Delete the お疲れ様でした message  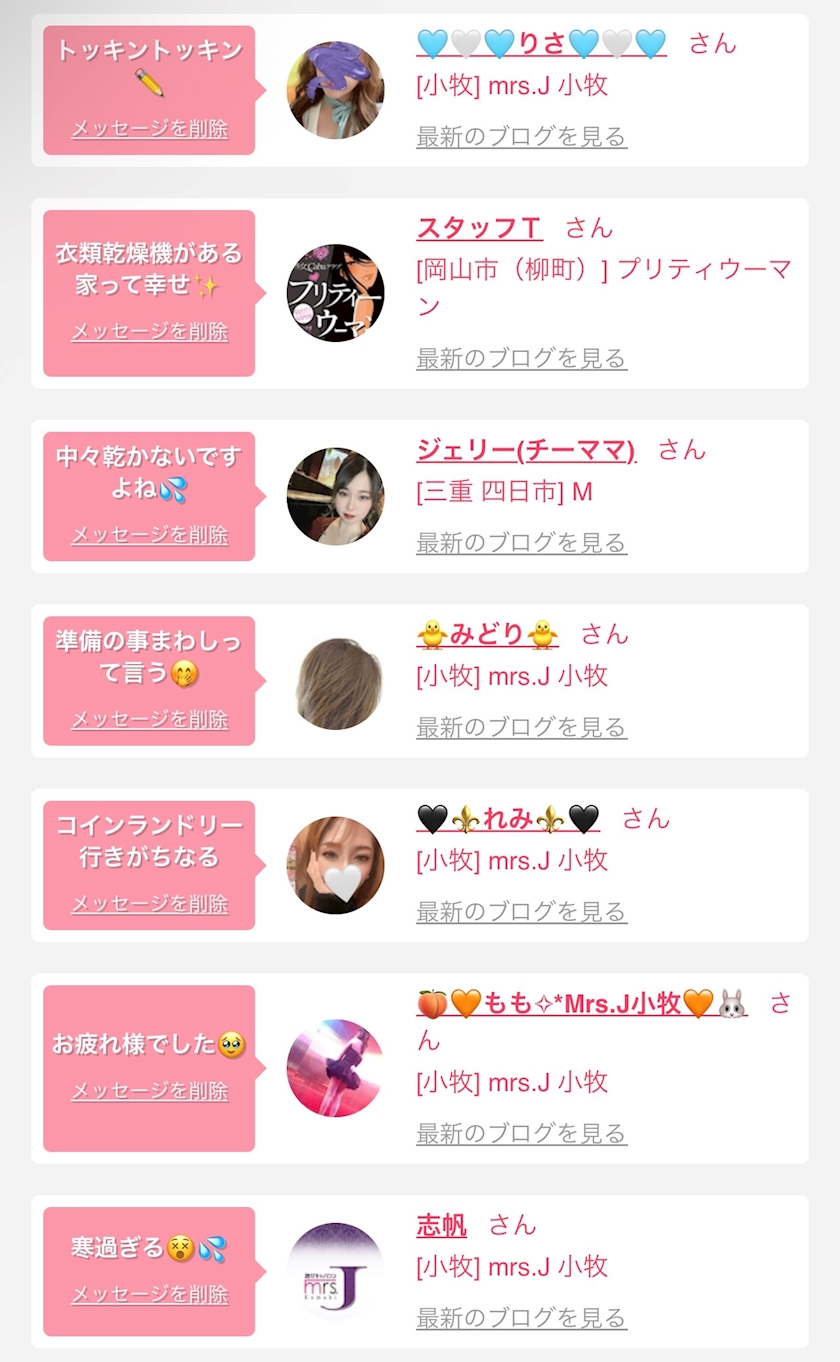click(x=150, y=1091)
